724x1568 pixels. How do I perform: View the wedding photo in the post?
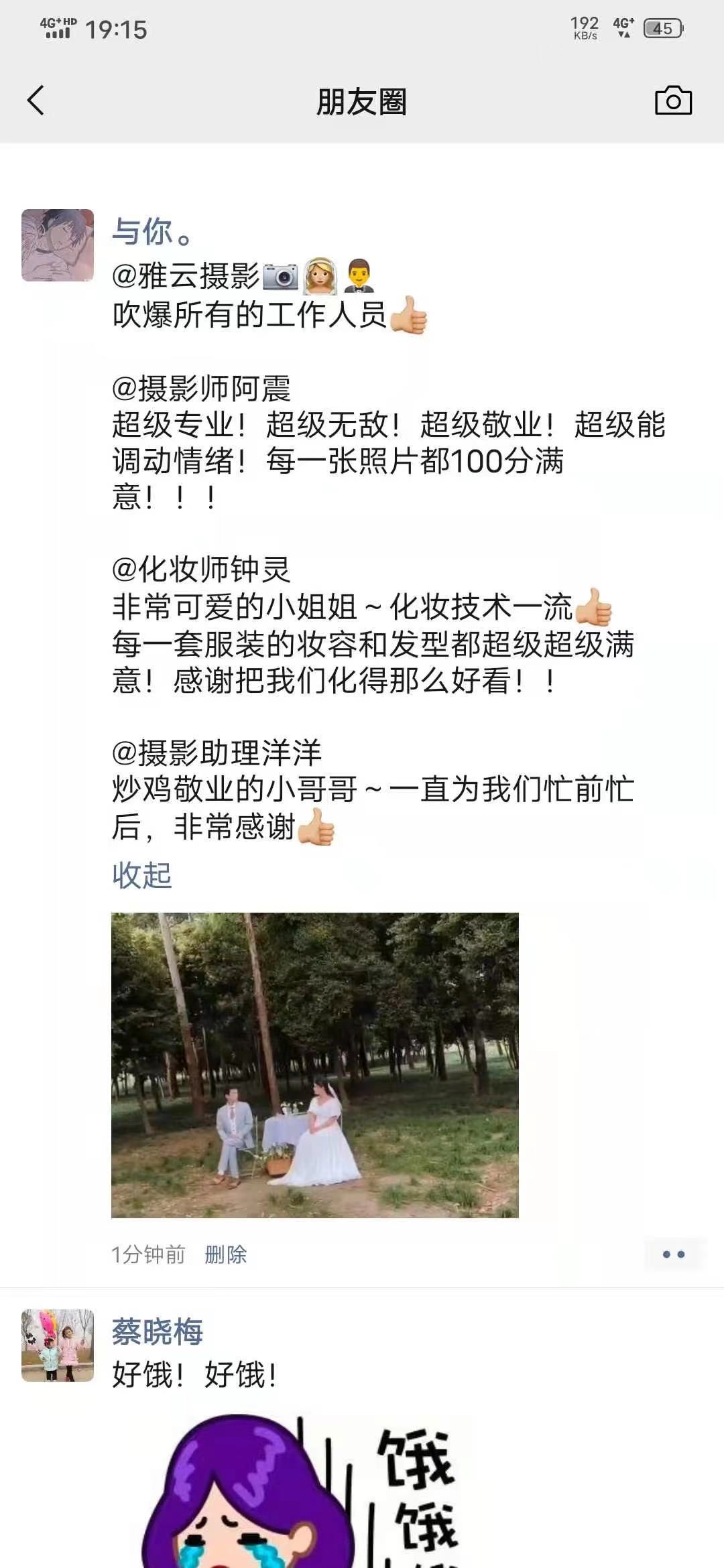[x=315, y=1065]
